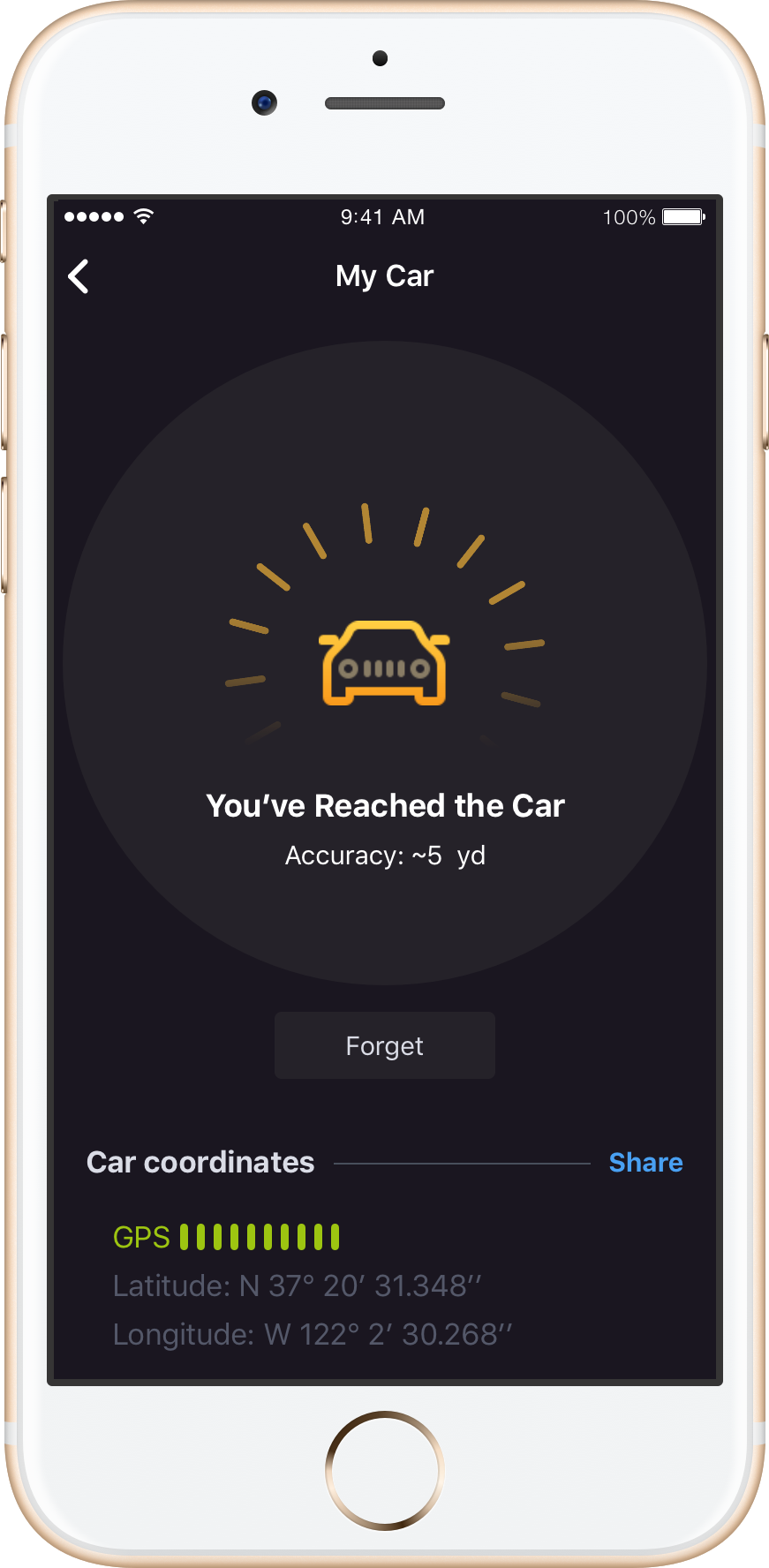Share the car coordinates
This screenshot has width=769, height=1568.
click(x=645, y=1163)
